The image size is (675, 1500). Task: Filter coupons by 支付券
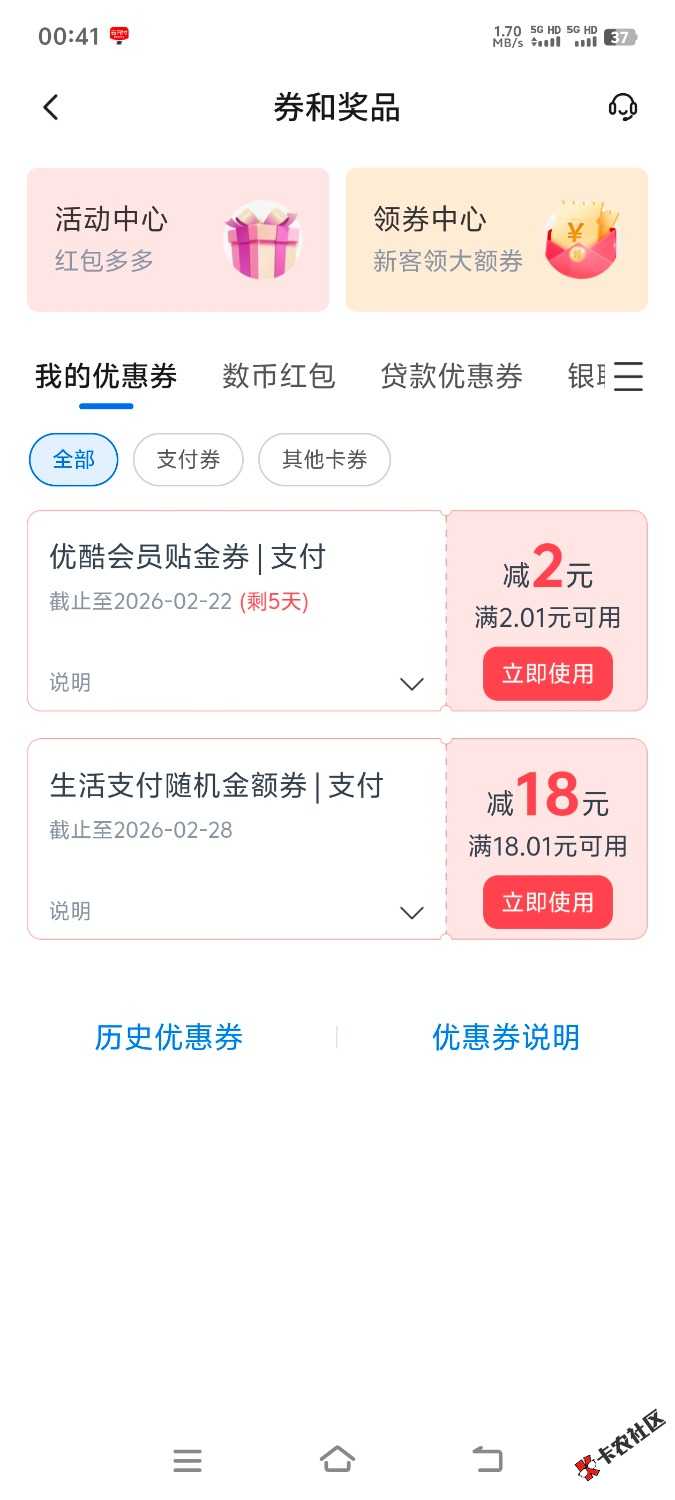[x=188, y=460]
